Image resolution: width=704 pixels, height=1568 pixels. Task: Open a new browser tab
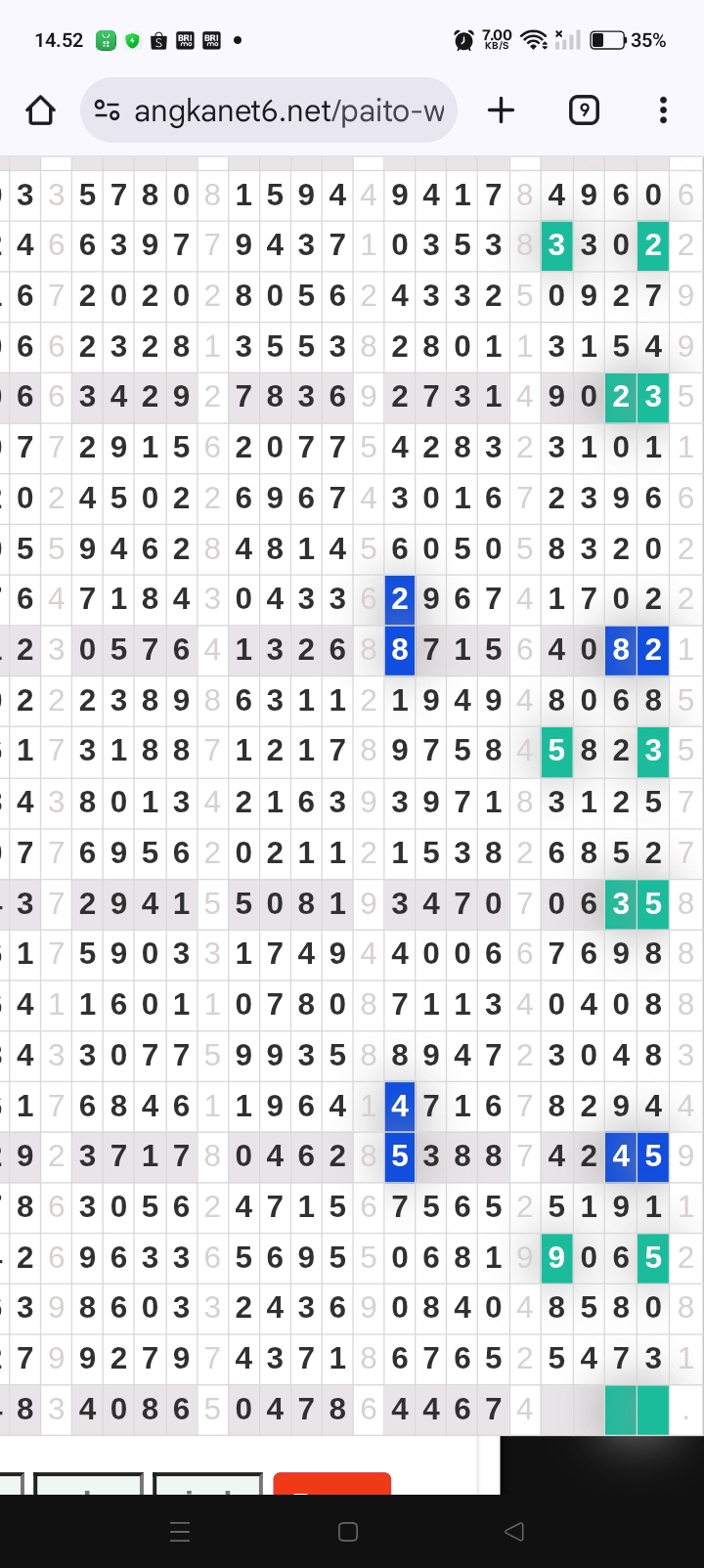(x=501, y=110)
